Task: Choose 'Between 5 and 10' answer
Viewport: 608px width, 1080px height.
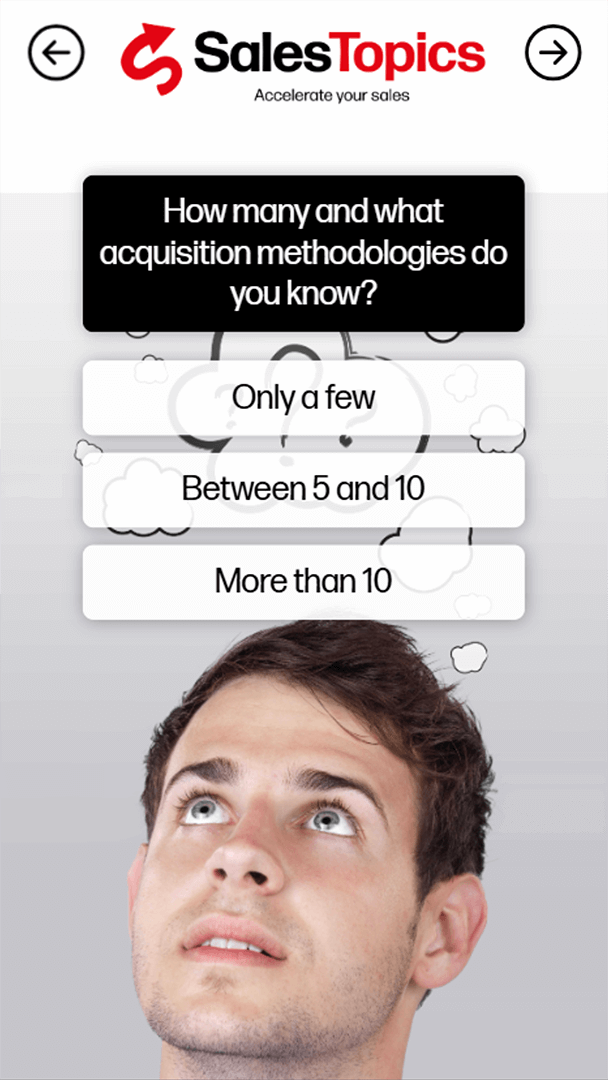Action: (x=303, y=489)
